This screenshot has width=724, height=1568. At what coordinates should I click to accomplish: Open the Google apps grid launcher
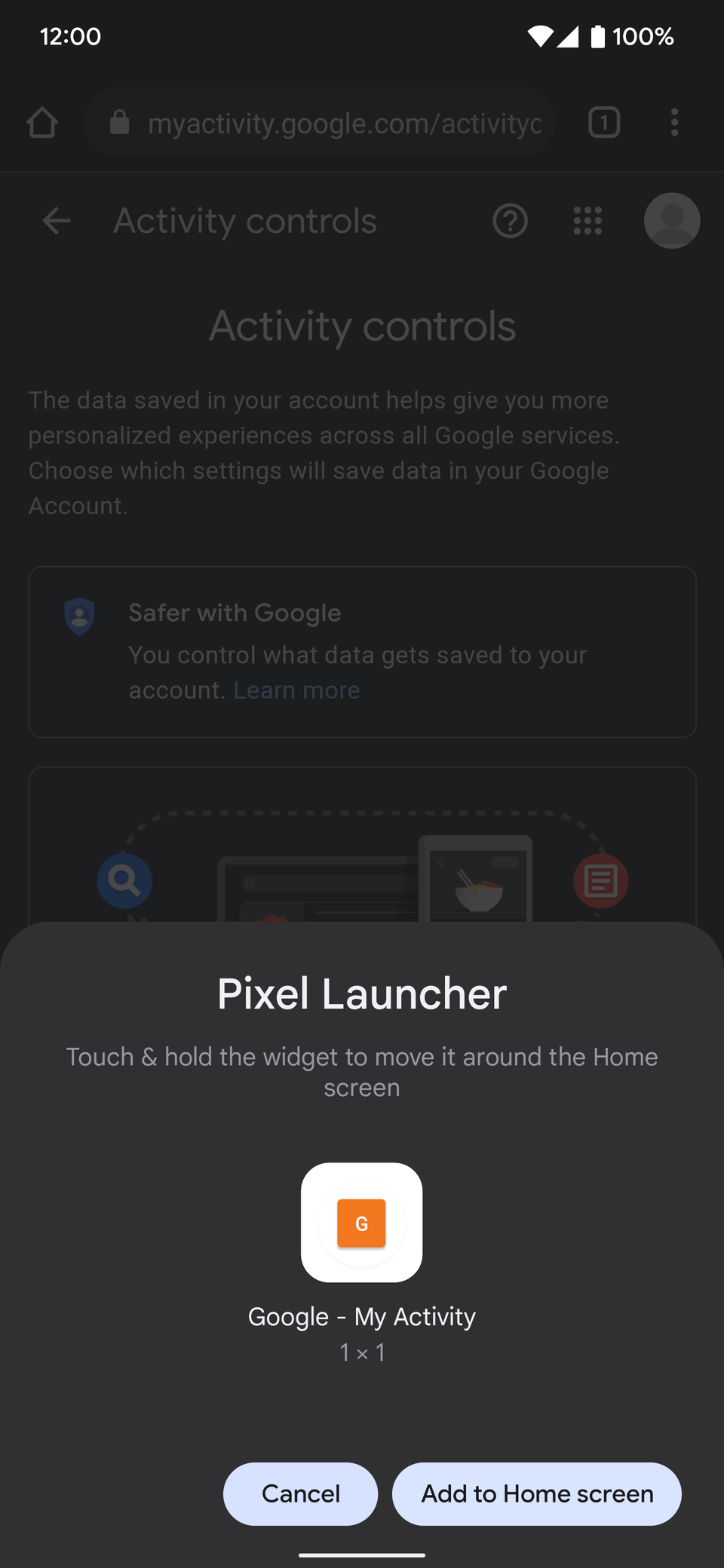[x=587, y=221]
